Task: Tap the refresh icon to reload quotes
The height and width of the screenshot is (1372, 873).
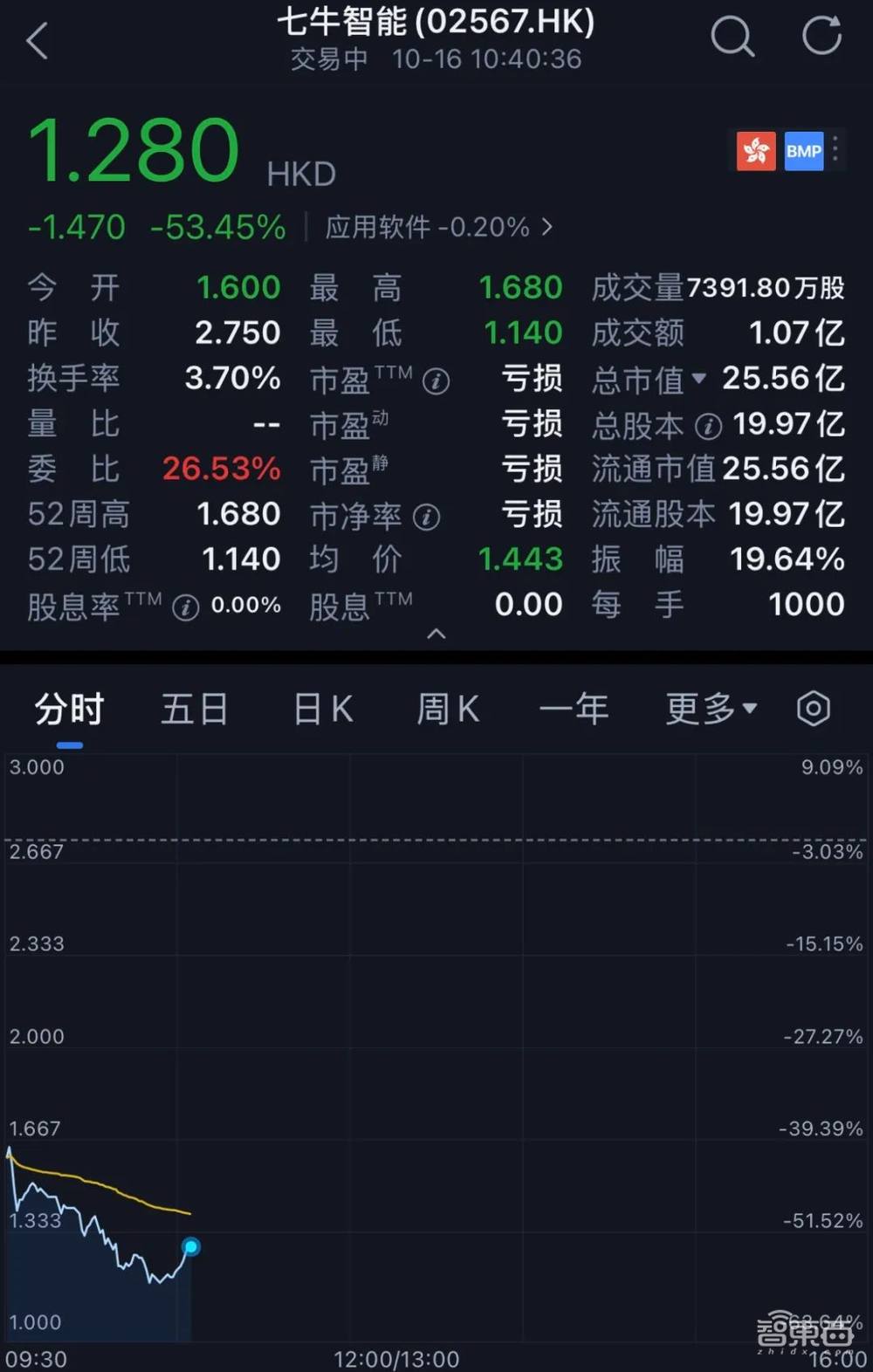Action: point(821,38)
